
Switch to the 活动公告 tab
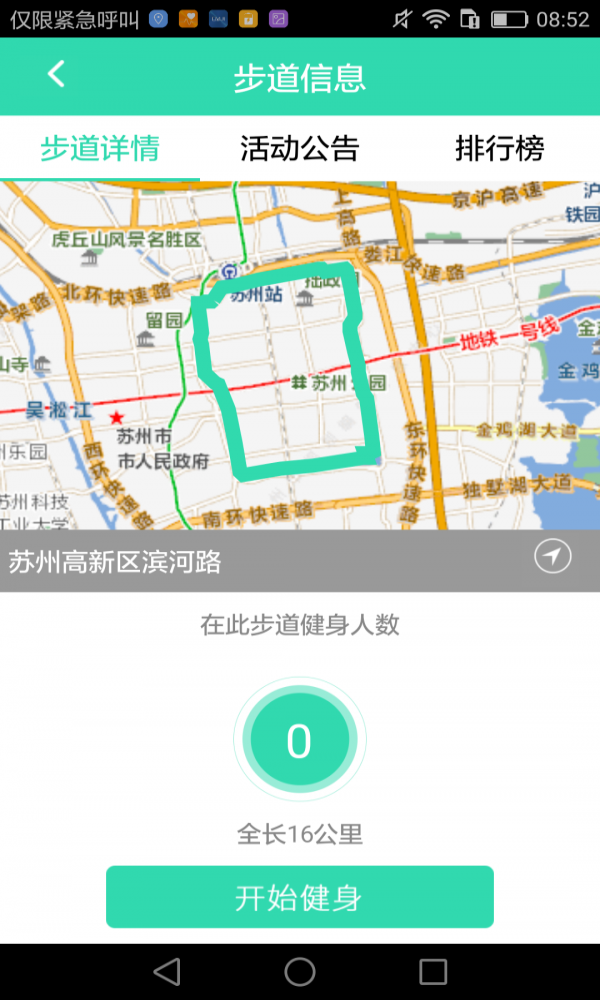[300, 149]
